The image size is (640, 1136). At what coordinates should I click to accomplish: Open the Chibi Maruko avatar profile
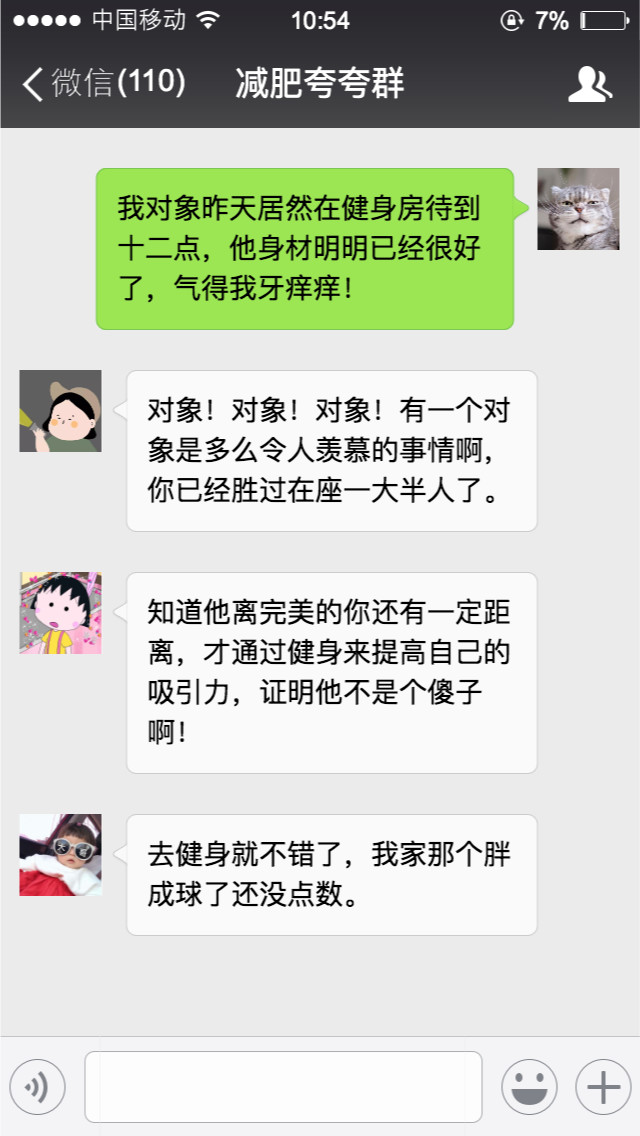tap(61, 613)
